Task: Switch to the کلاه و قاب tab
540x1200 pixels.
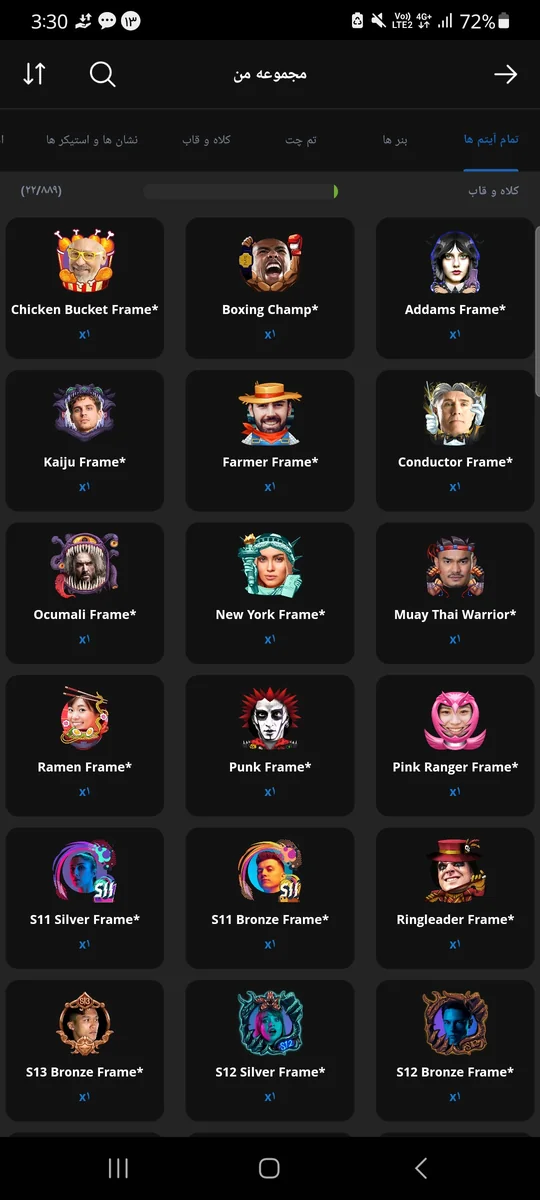Action: (x=206, y=140)
